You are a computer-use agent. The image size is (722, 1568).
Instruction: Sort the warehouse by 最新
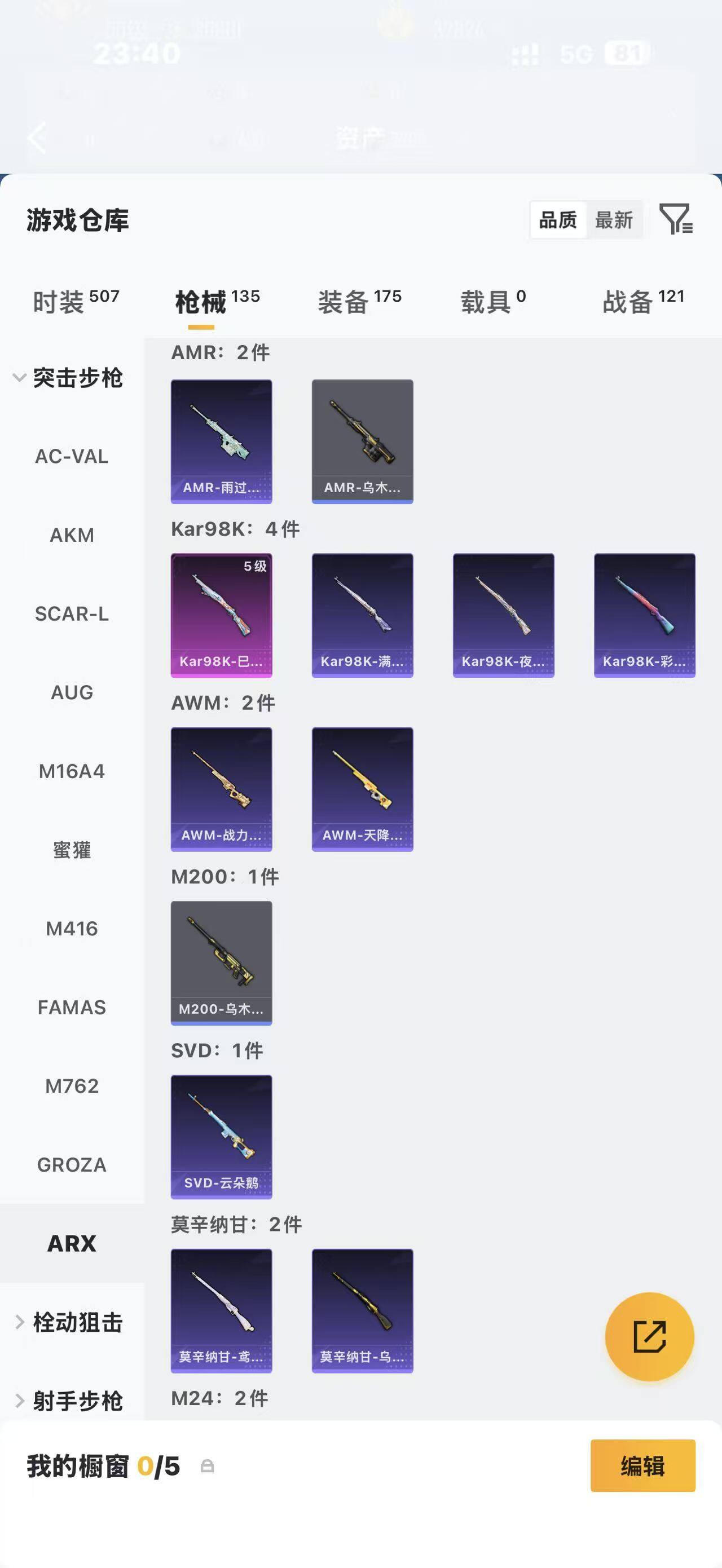pyautogui.click(x=614, y=220)
